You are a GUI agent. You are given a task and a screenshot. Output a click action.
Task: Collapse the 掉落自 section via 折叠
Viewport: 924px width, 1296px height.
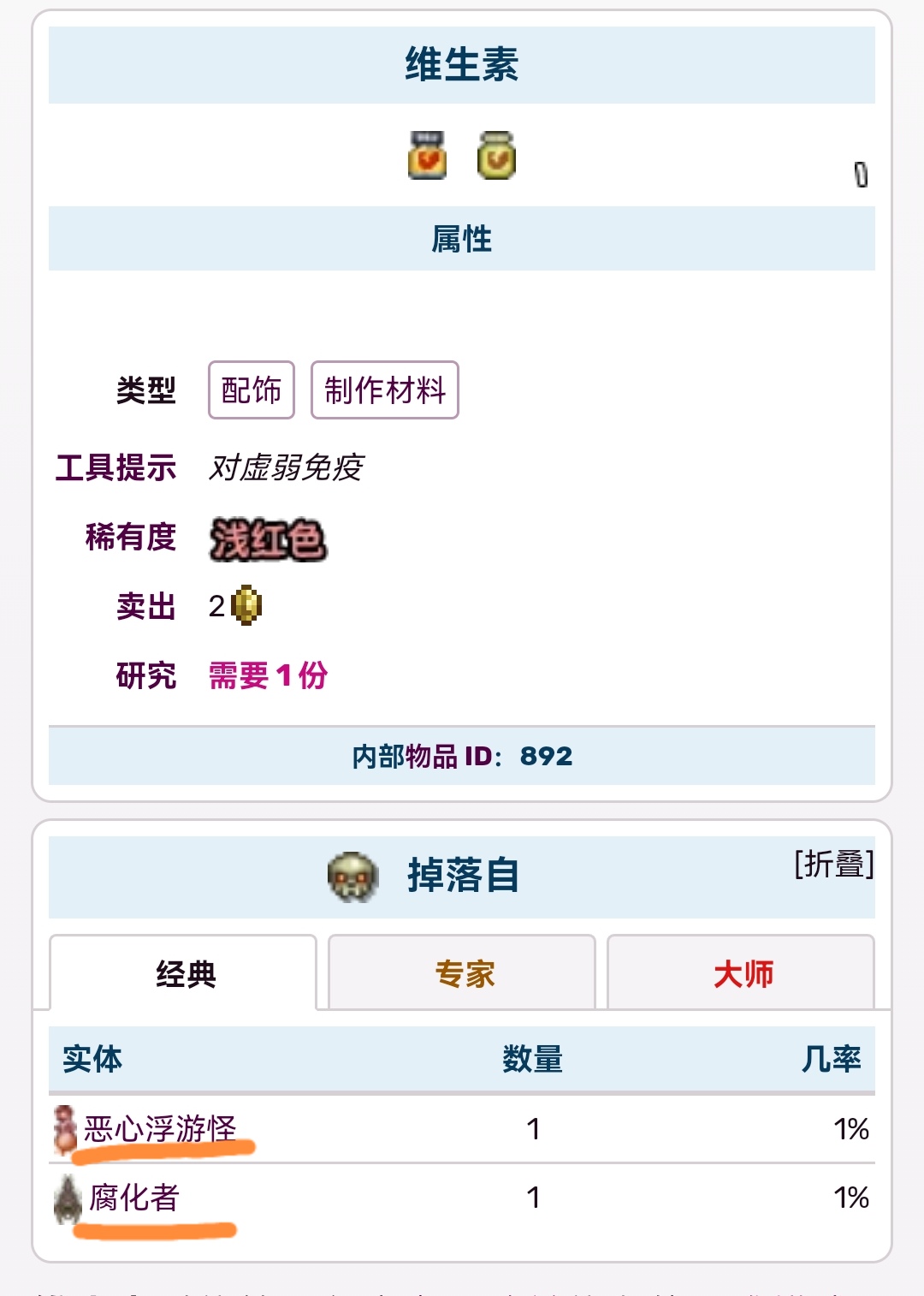[833, 865]
